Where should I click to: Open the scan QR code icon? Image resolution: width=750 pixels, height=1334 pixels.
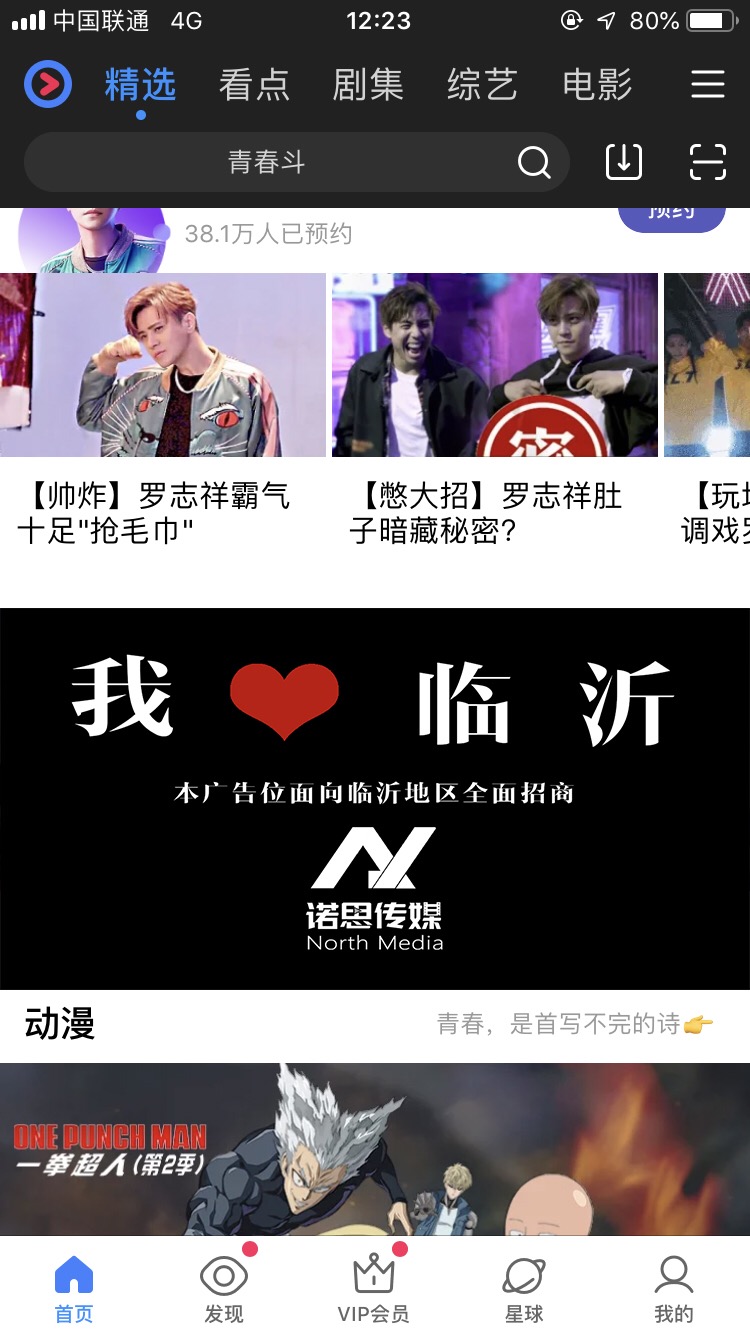[707, 161]
